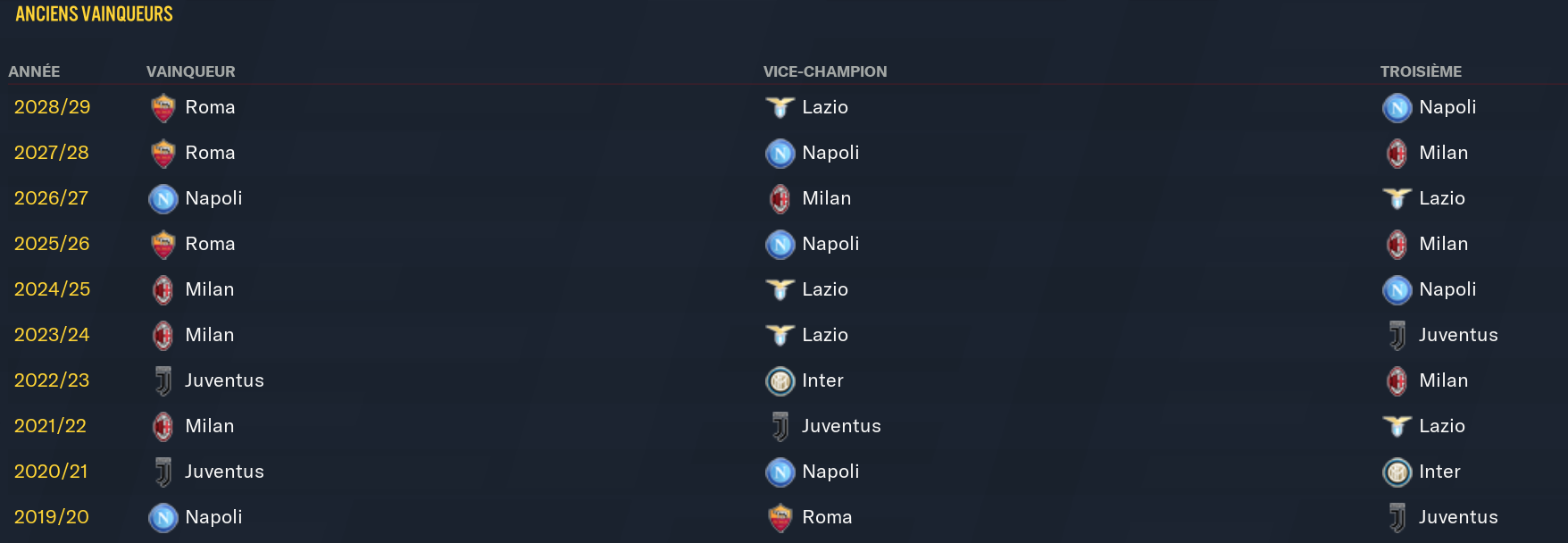Open the 2025/26 season link
Image resolution: width=1568 pixels, height=543 pixels.
[51, 244]
